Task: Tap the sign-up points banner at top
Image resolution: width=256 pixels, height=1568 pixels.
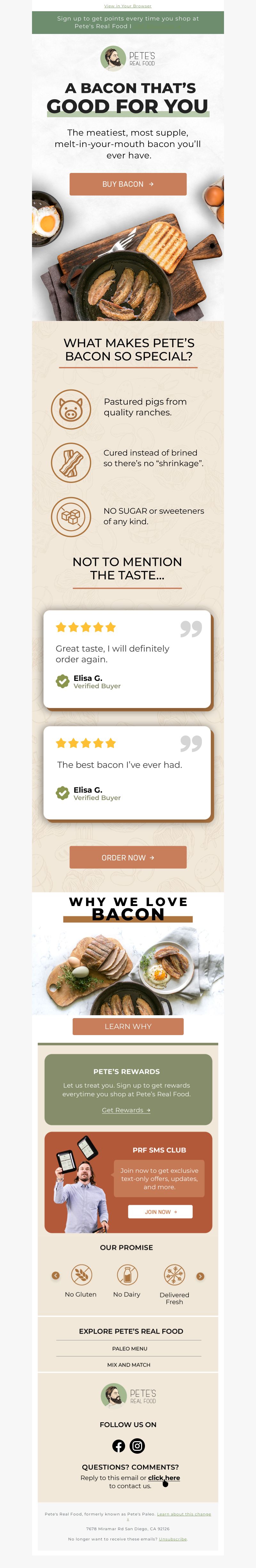Action: point(128,22)
